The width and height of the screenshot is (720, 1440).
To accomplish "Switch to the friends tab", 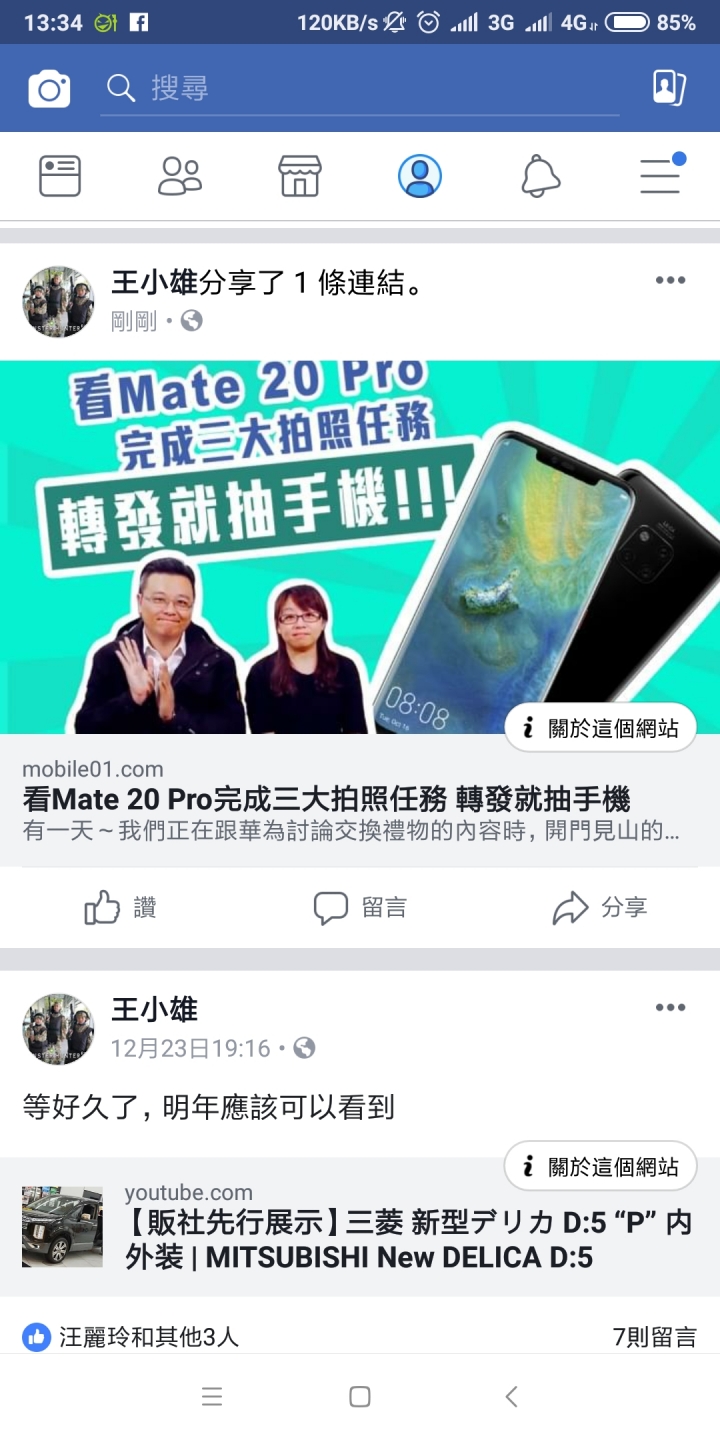I will tap(180, 176).
